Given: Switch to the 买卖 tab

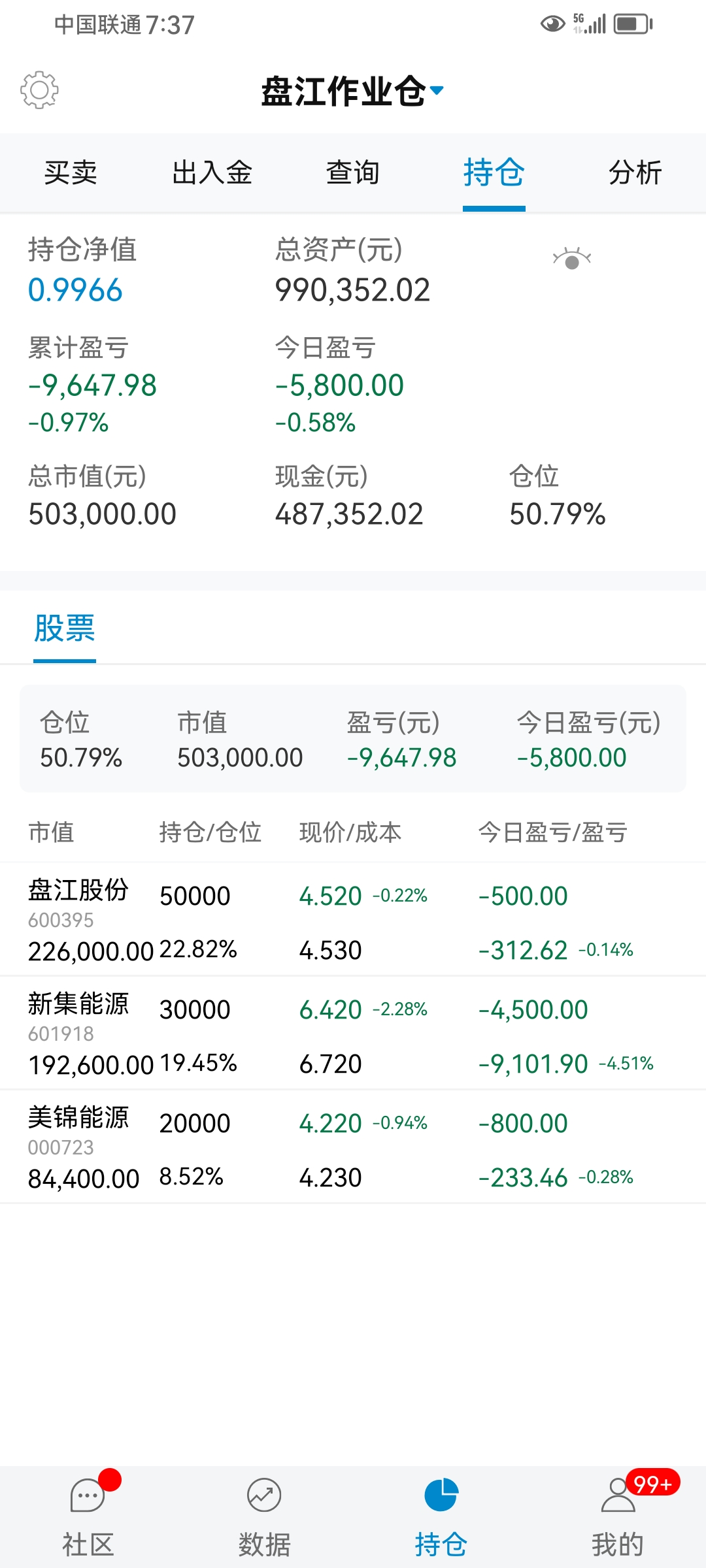Looking at the screenshot, I should 71,173.
